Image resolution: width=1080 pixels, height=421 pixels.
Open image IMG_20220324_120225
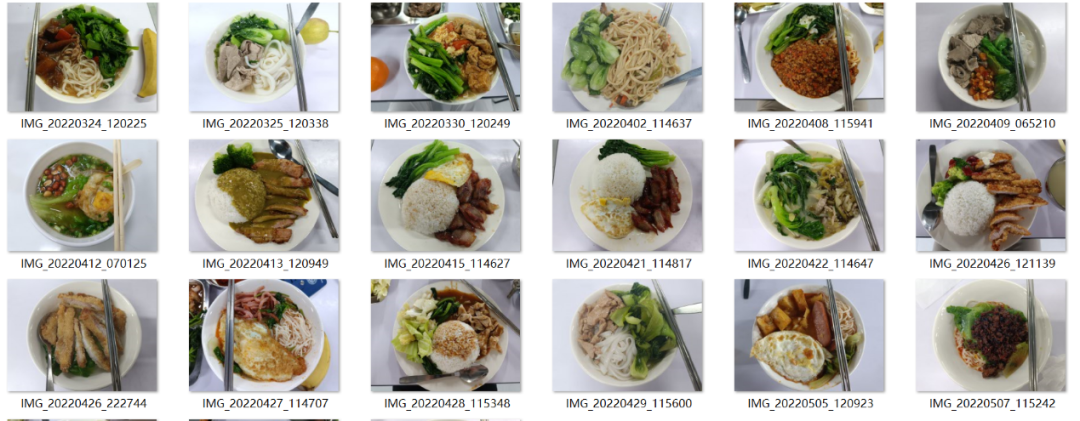tap(82, 57)
